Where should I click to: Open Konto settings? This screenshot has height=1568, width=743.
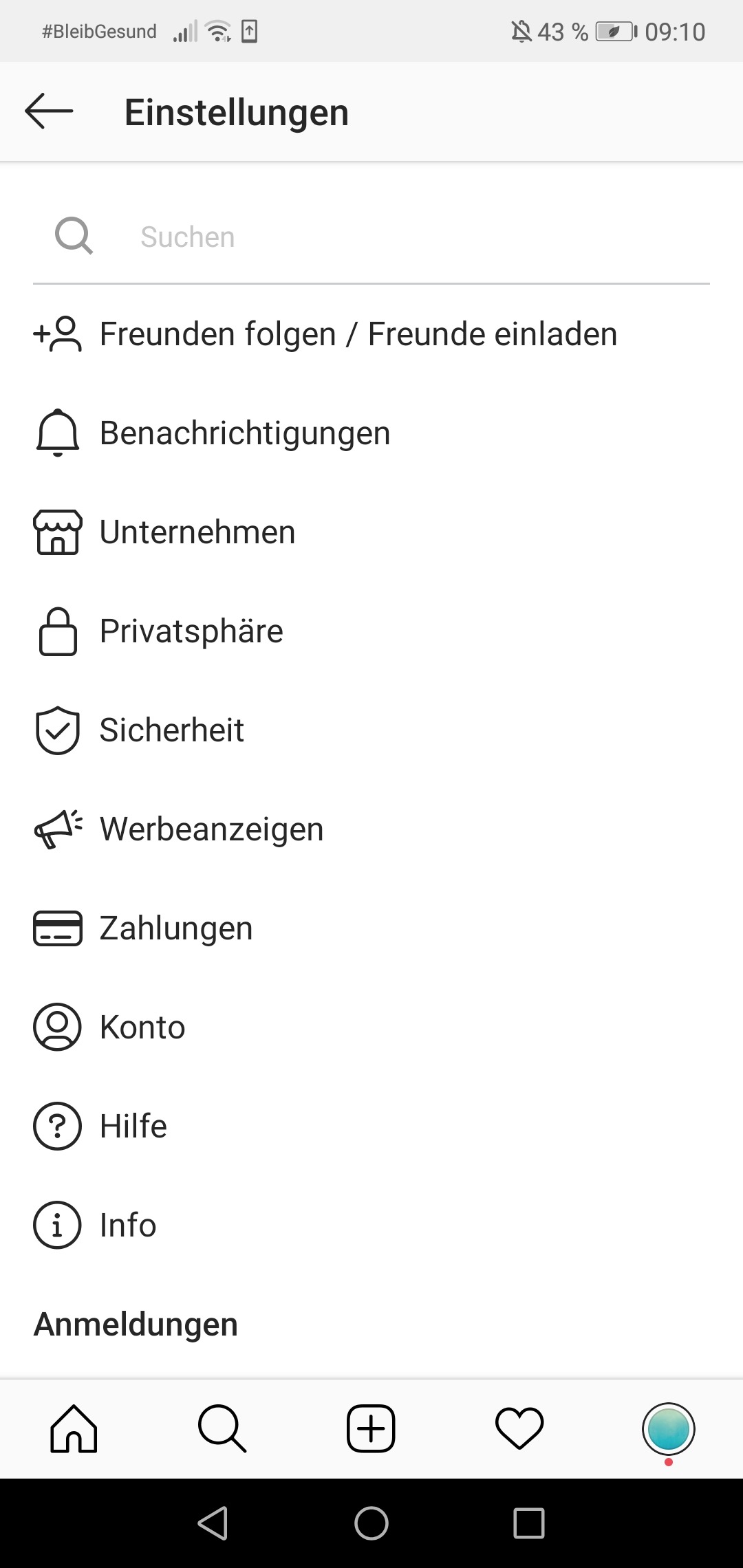tap(371, 1027)
